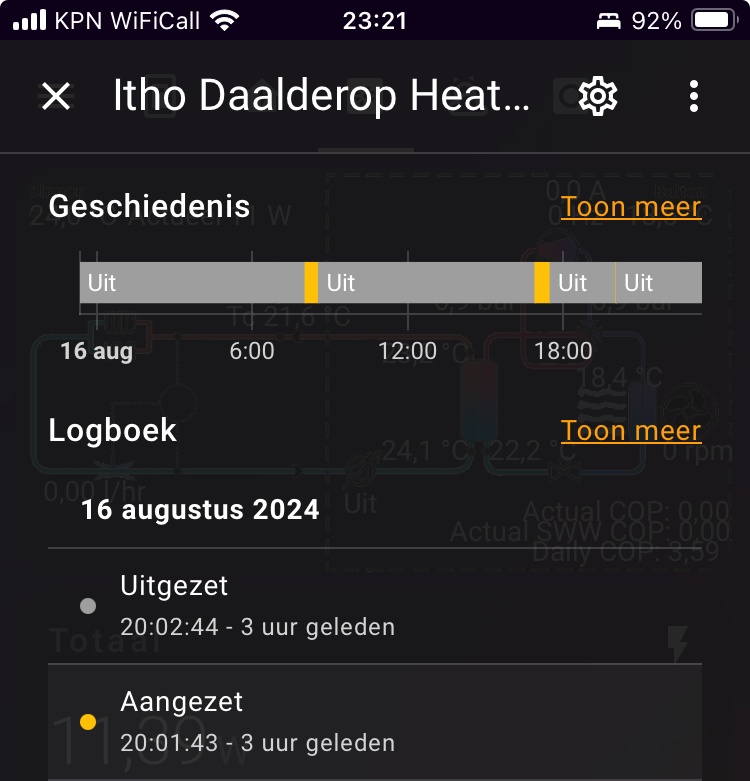Image resolution: width=750 pixels, height=781 pixels.
Task: Click the gray status dot beside Uitgezet
Action: coord(88,605)
